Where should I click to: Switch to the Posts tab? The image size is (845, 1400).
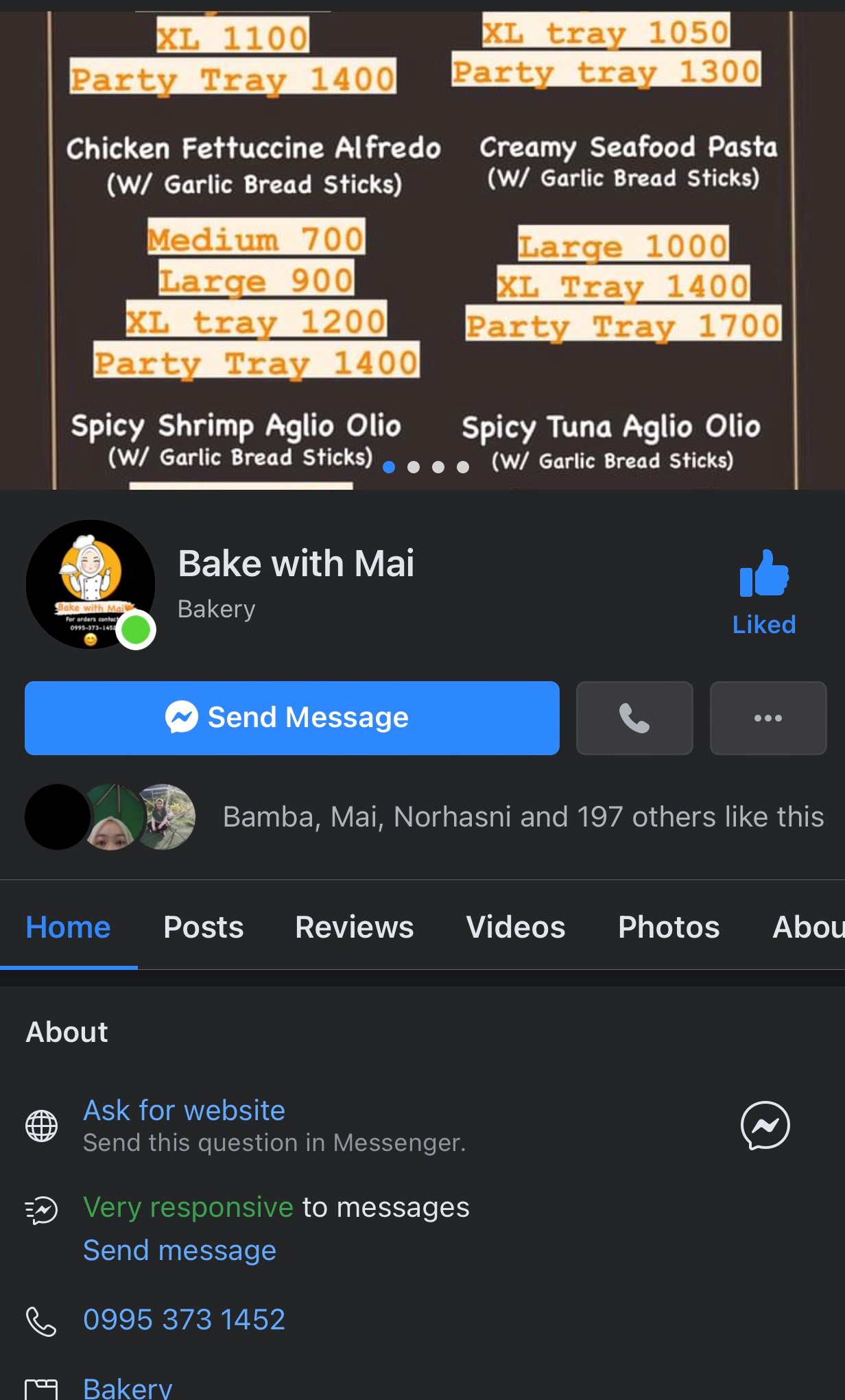click(x=204, y=927)
